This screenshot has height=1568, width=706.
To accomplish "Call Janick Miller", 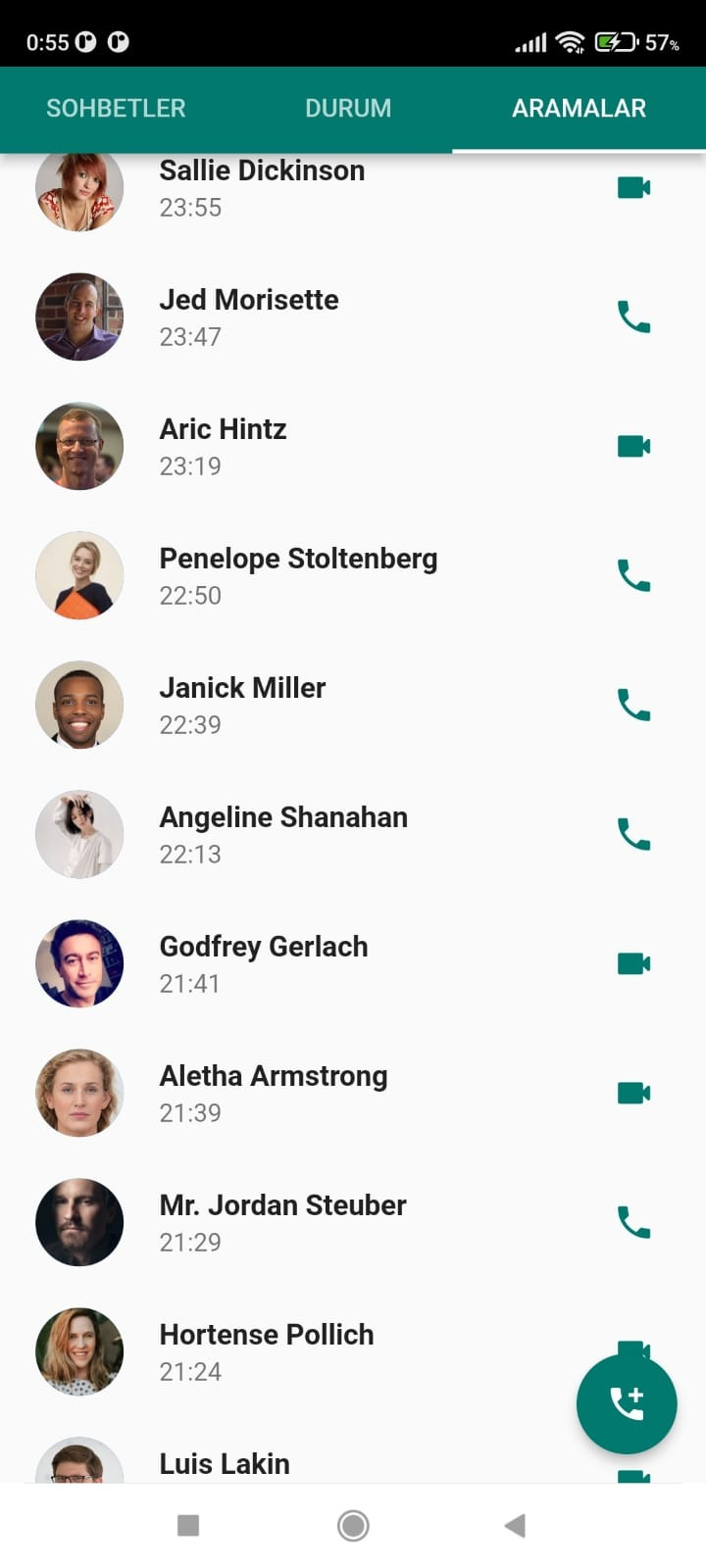I will tap(632, 705).
